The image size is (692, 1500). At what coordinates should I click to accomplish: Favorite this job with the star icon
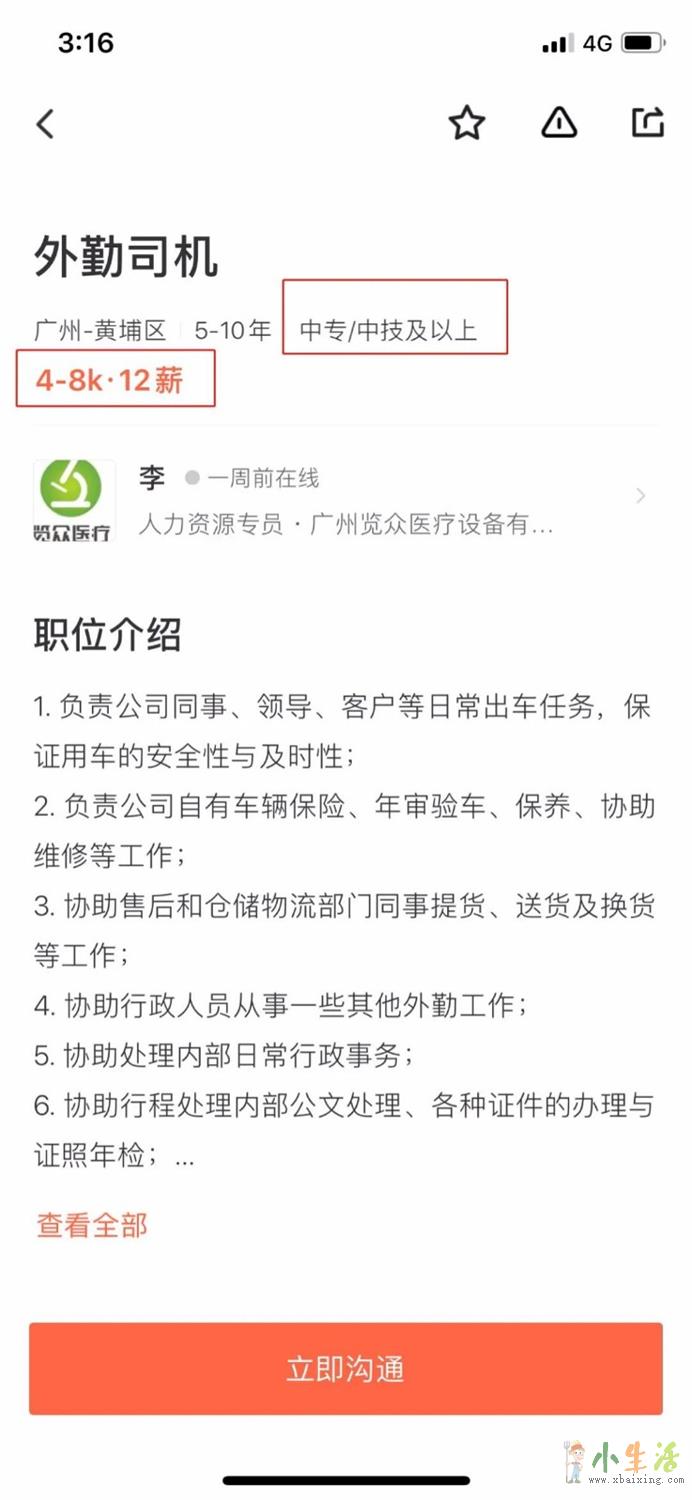pyautogui.click(x=466, y=123)
